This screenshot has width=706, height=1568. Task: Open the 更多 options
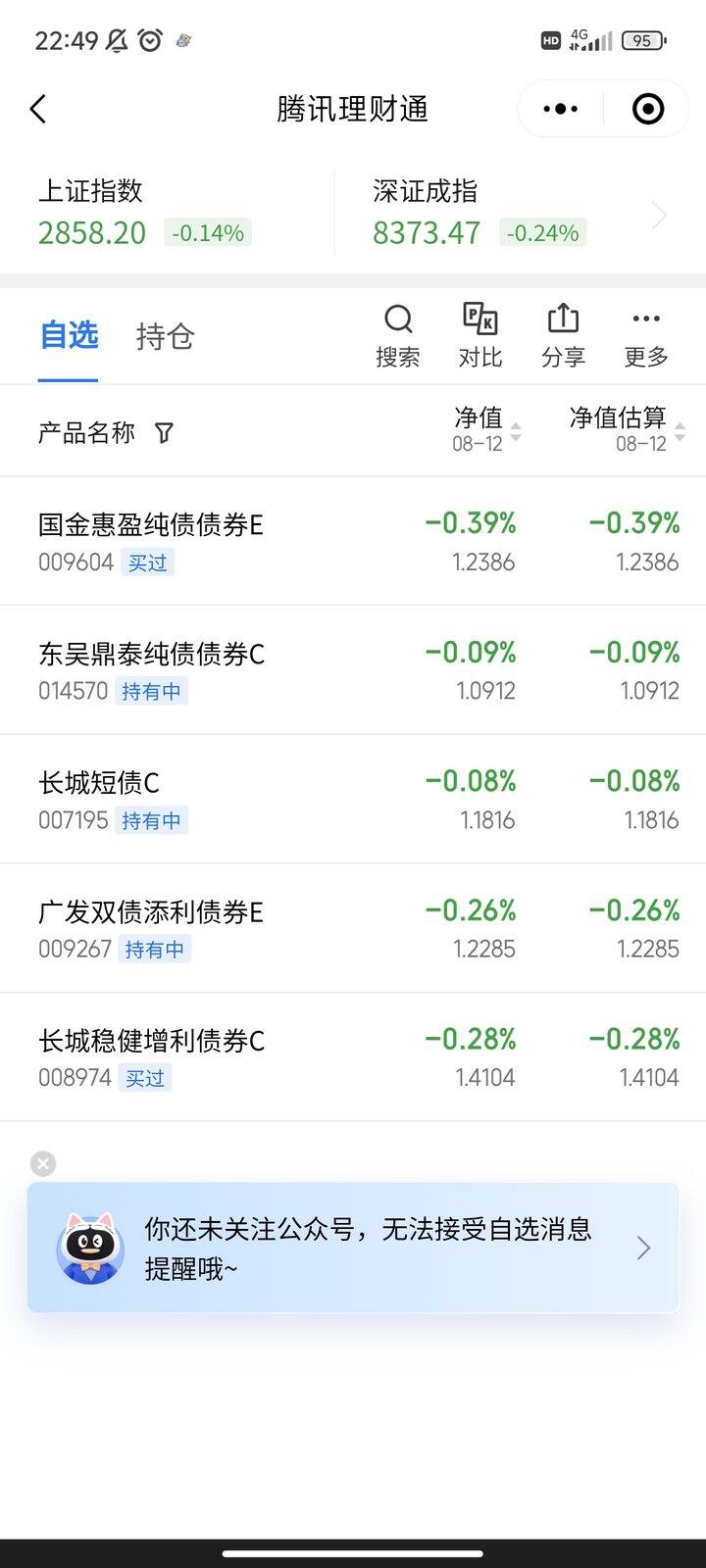pos(646,336)
